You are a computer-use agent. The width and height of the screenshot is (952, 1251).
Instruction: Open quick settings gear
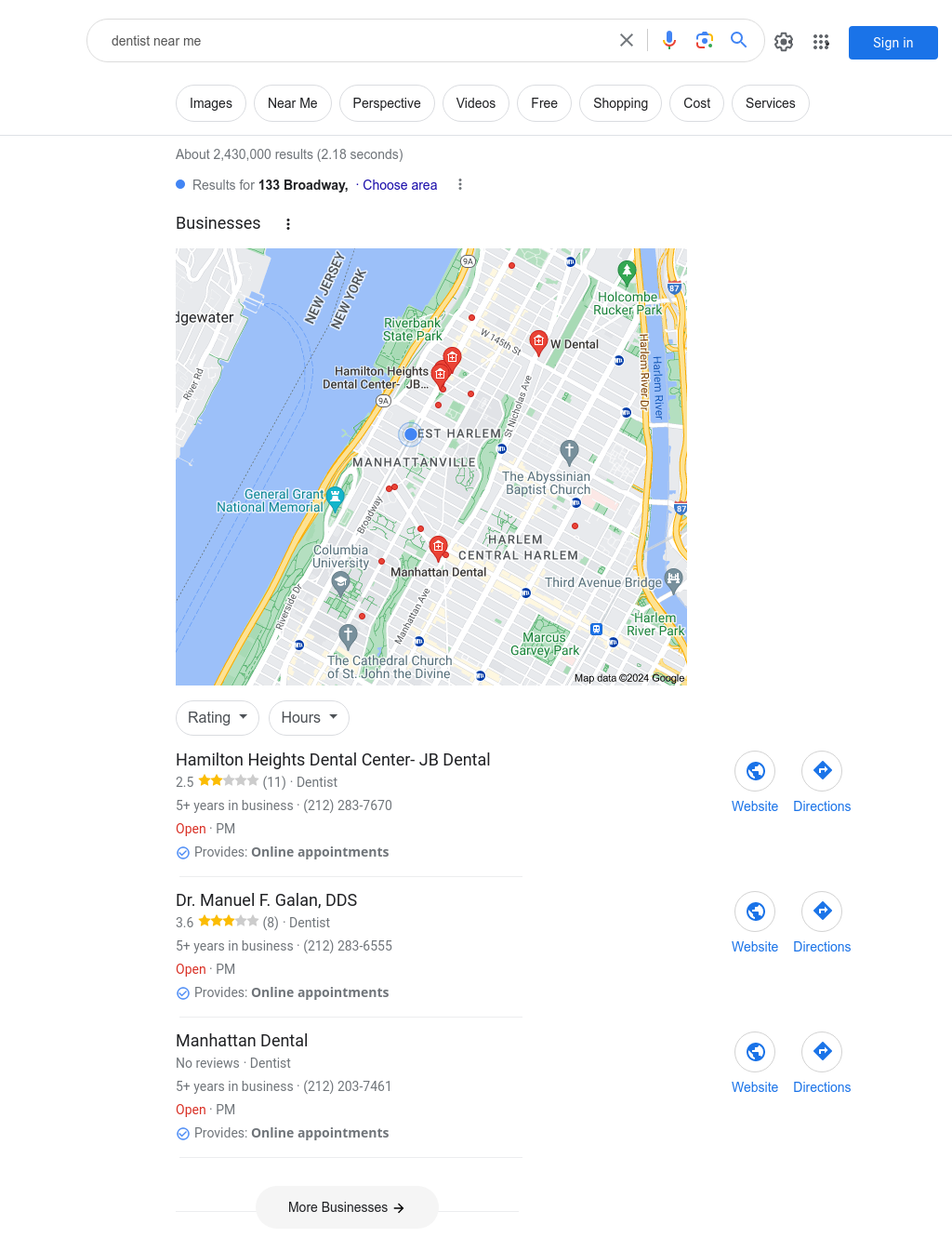784,42
